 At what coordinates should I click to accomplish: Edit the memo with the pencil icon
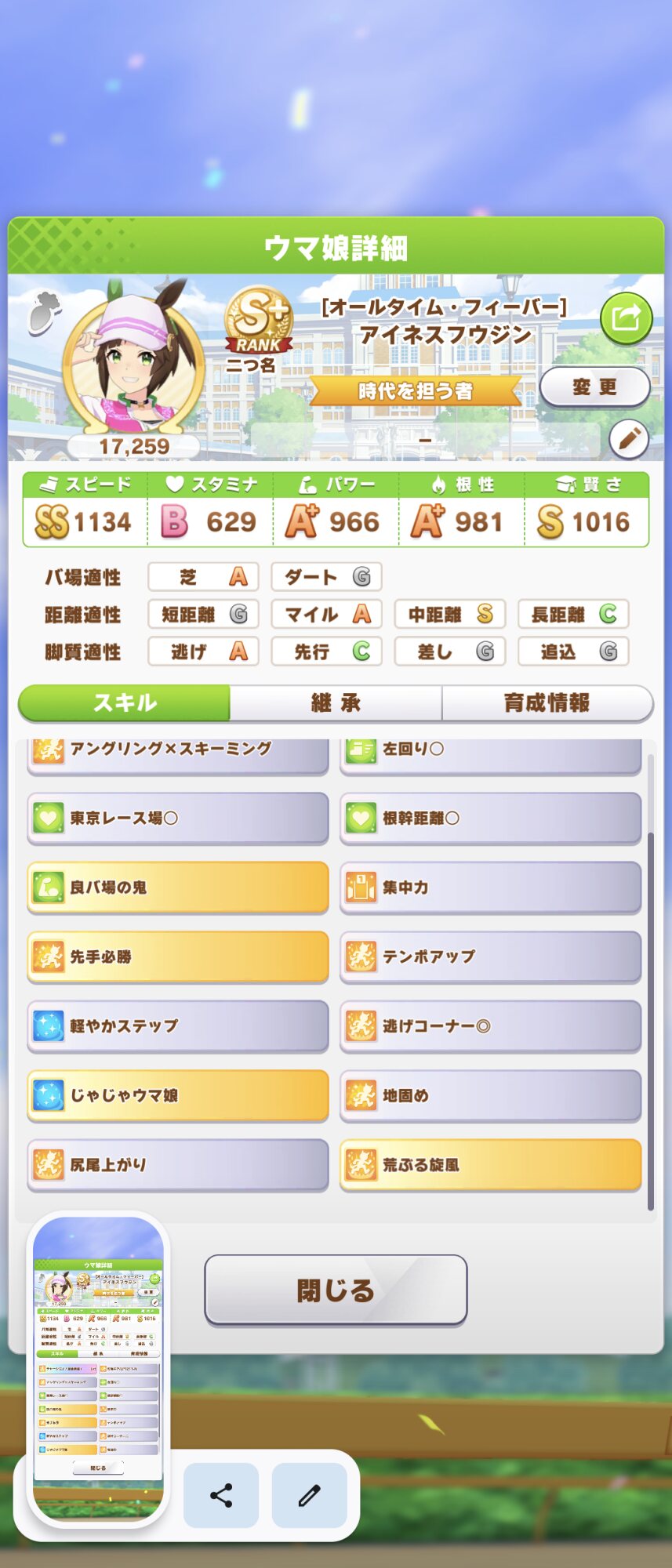(x=628, y=439)
